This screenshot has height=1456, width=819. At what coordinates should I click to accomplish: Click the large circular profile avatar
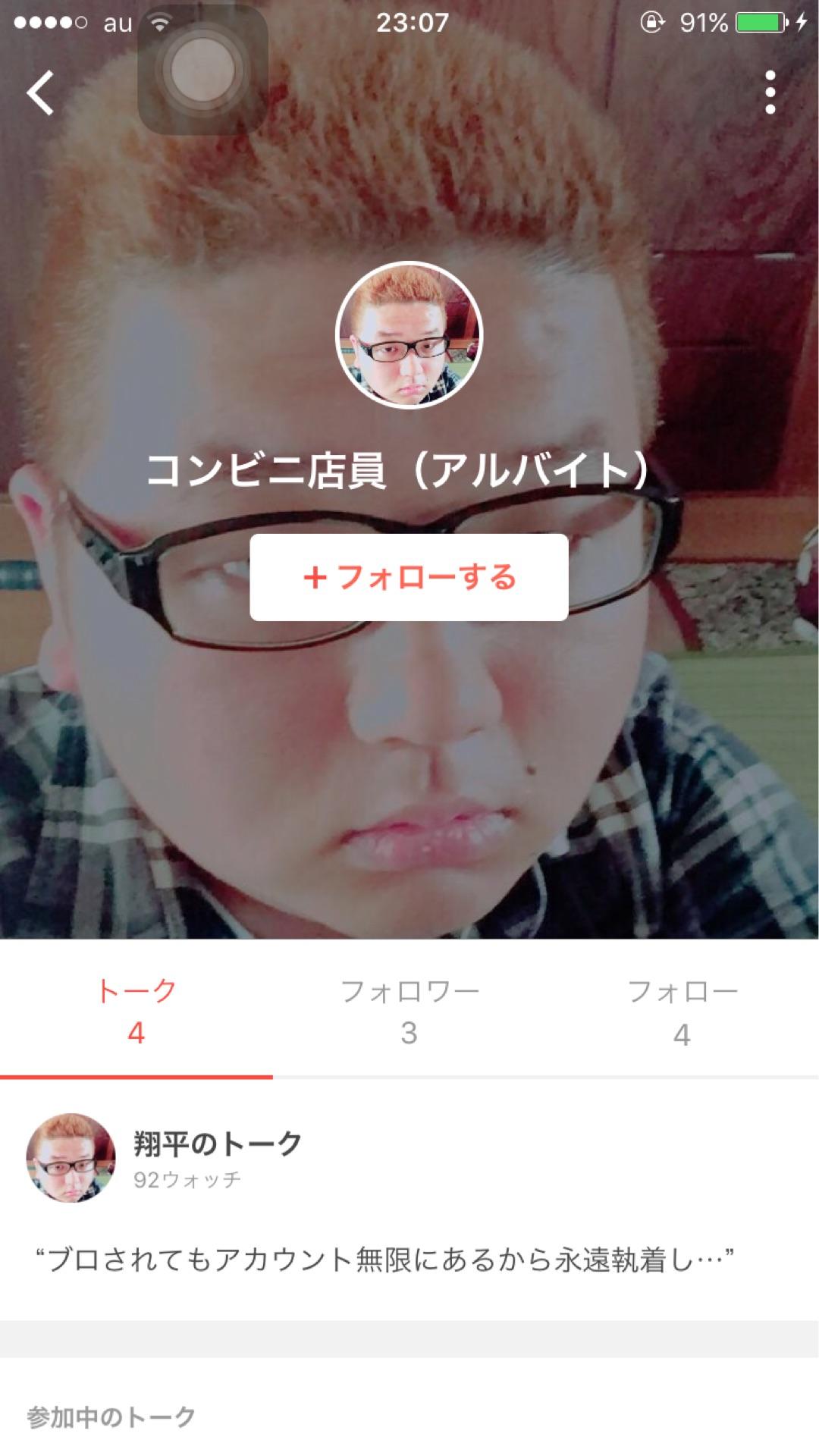[409, 334]
